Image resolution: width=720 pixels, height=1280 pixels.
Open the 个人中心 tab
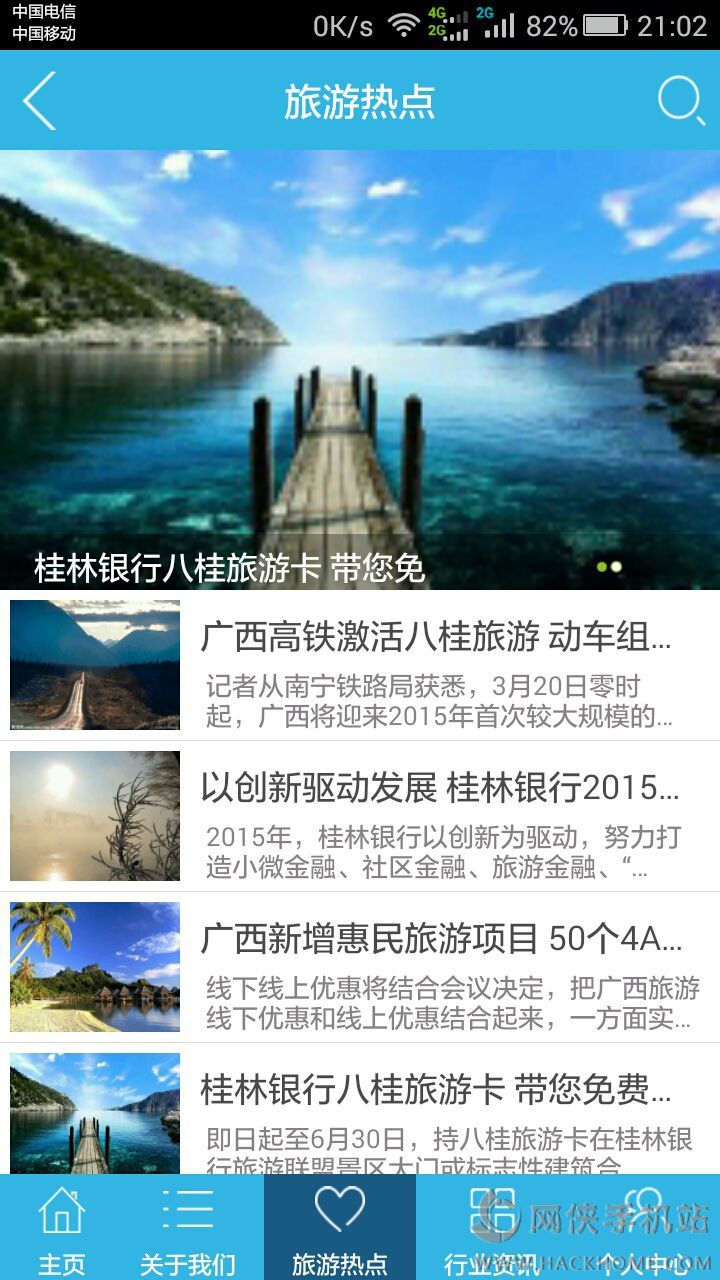click(x=644, y=1230)
